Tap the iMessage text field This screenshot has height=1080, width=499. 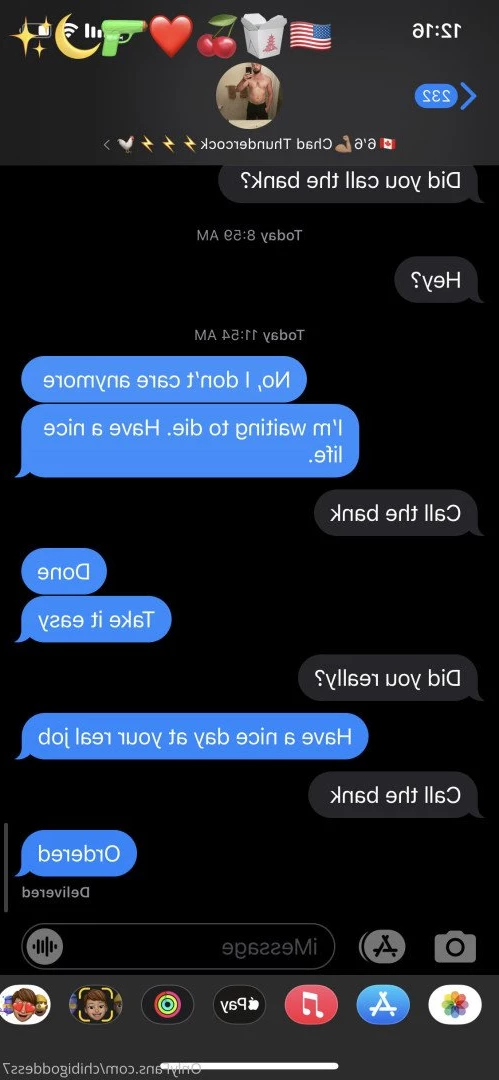178,946
